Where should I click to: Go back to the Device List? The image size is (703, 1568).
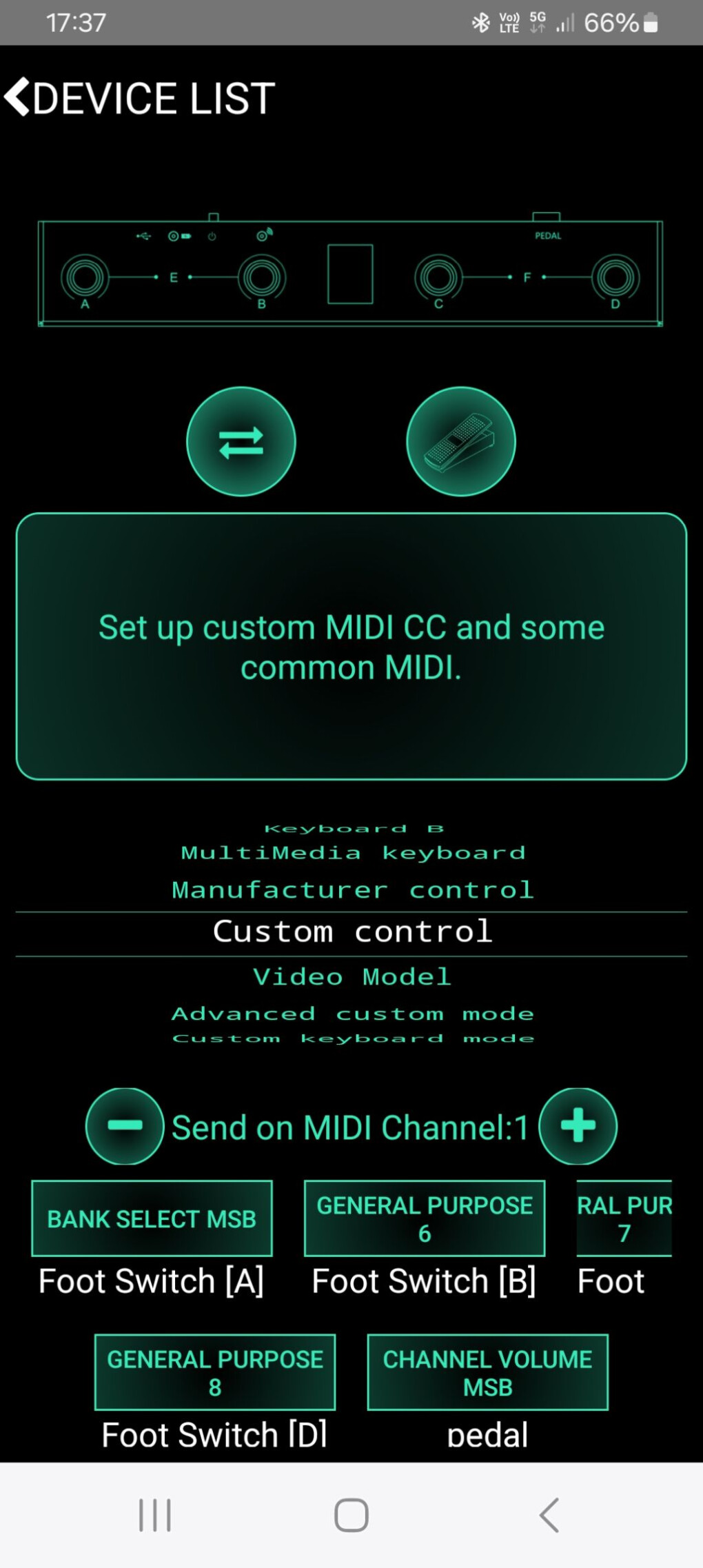[140, 97]
